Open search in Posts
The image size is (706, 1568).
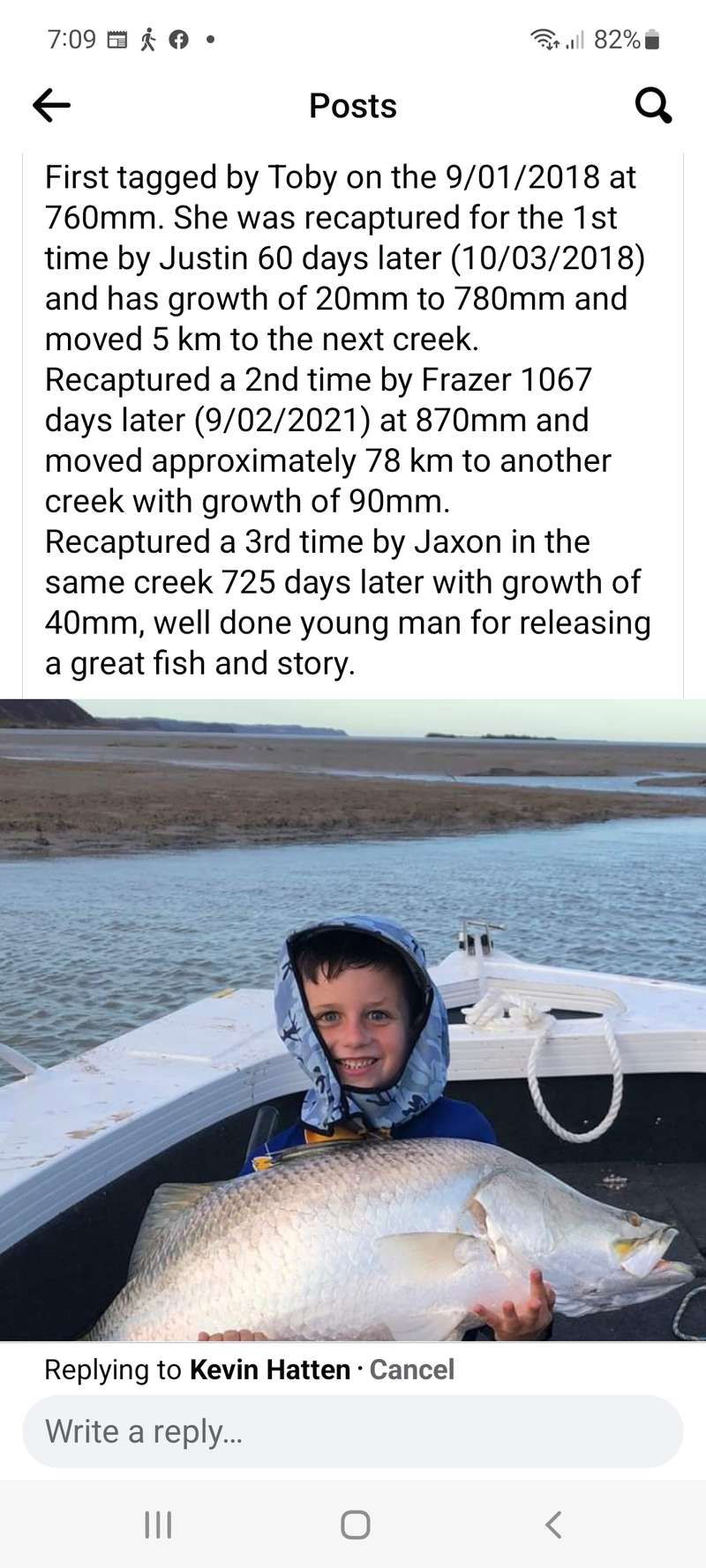pyautogui.click(x=653, y=106)
